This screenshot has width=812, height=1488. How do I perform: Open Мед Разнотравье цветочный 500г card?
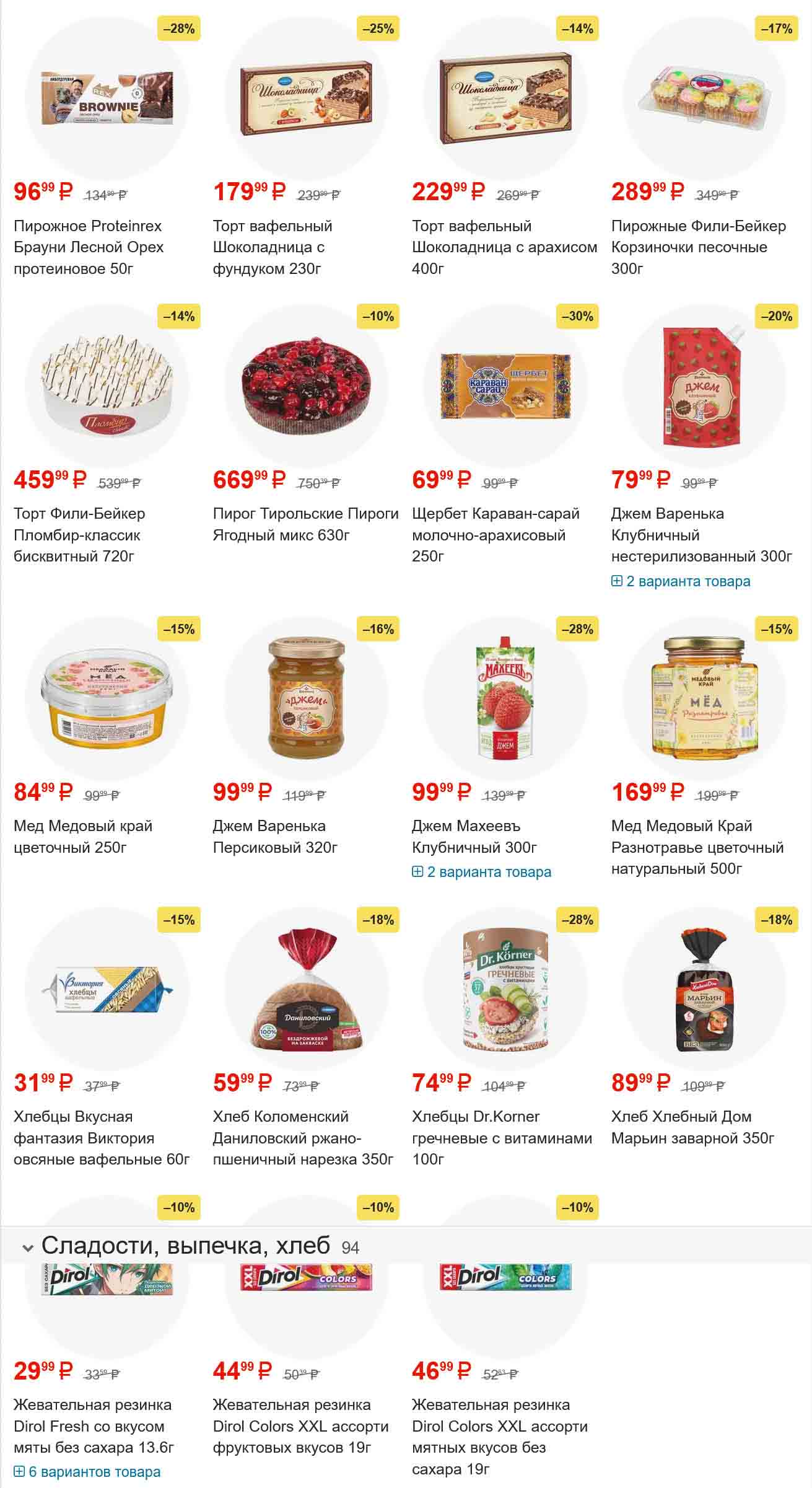tap(697, 847)
